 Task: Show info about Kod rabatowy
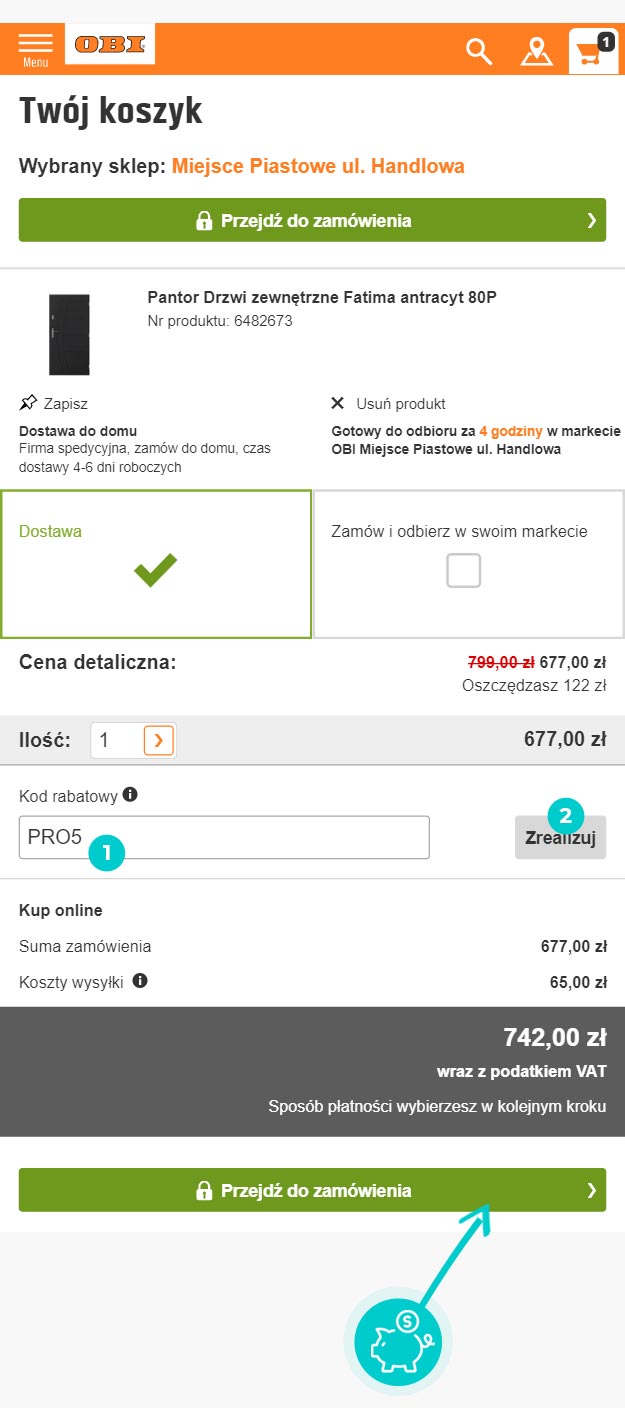[130, 795]
